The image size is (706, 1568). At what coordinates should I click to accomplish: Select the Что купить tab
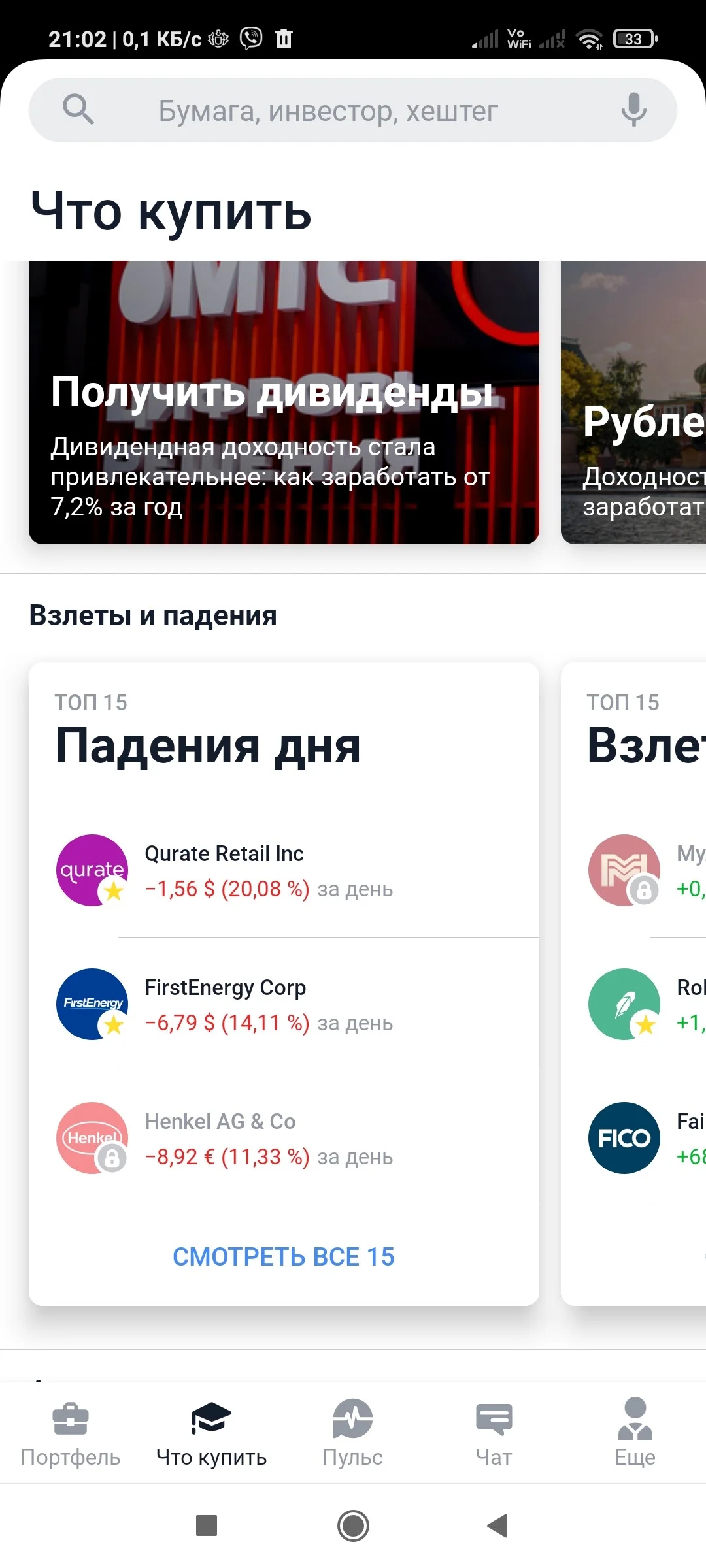pos(212,1432)
